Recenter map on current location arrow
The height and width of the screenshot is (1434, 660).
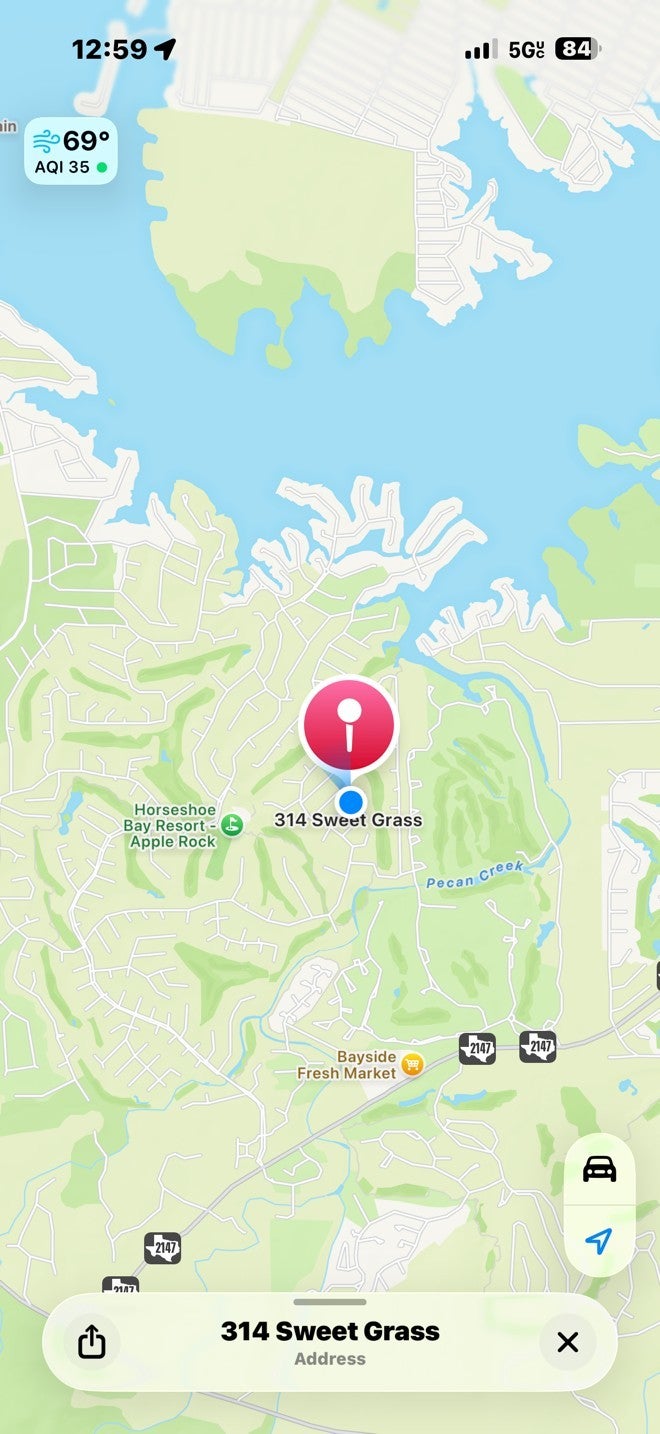tap(599, 1241)
